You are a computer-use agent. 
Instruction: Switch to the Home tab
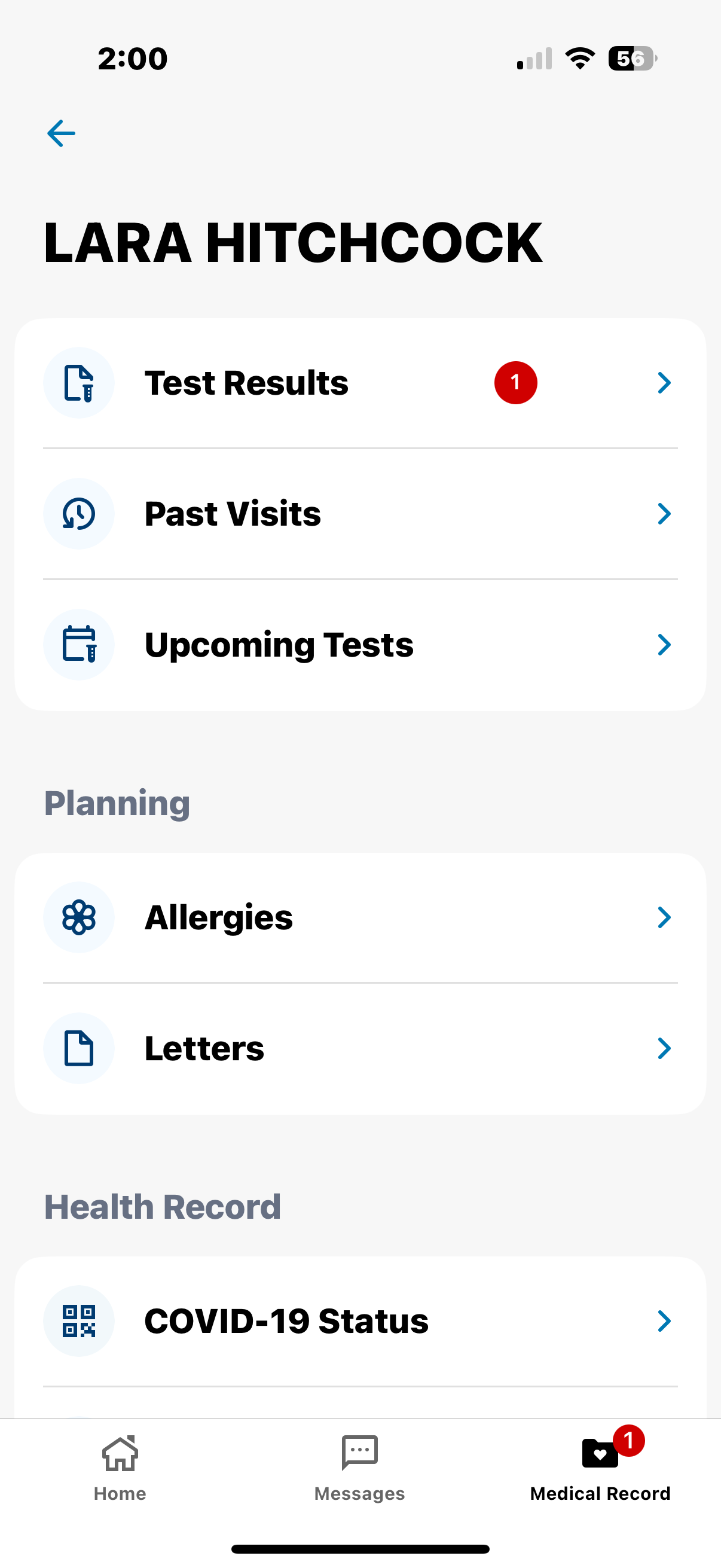(x=120, y=1468)
